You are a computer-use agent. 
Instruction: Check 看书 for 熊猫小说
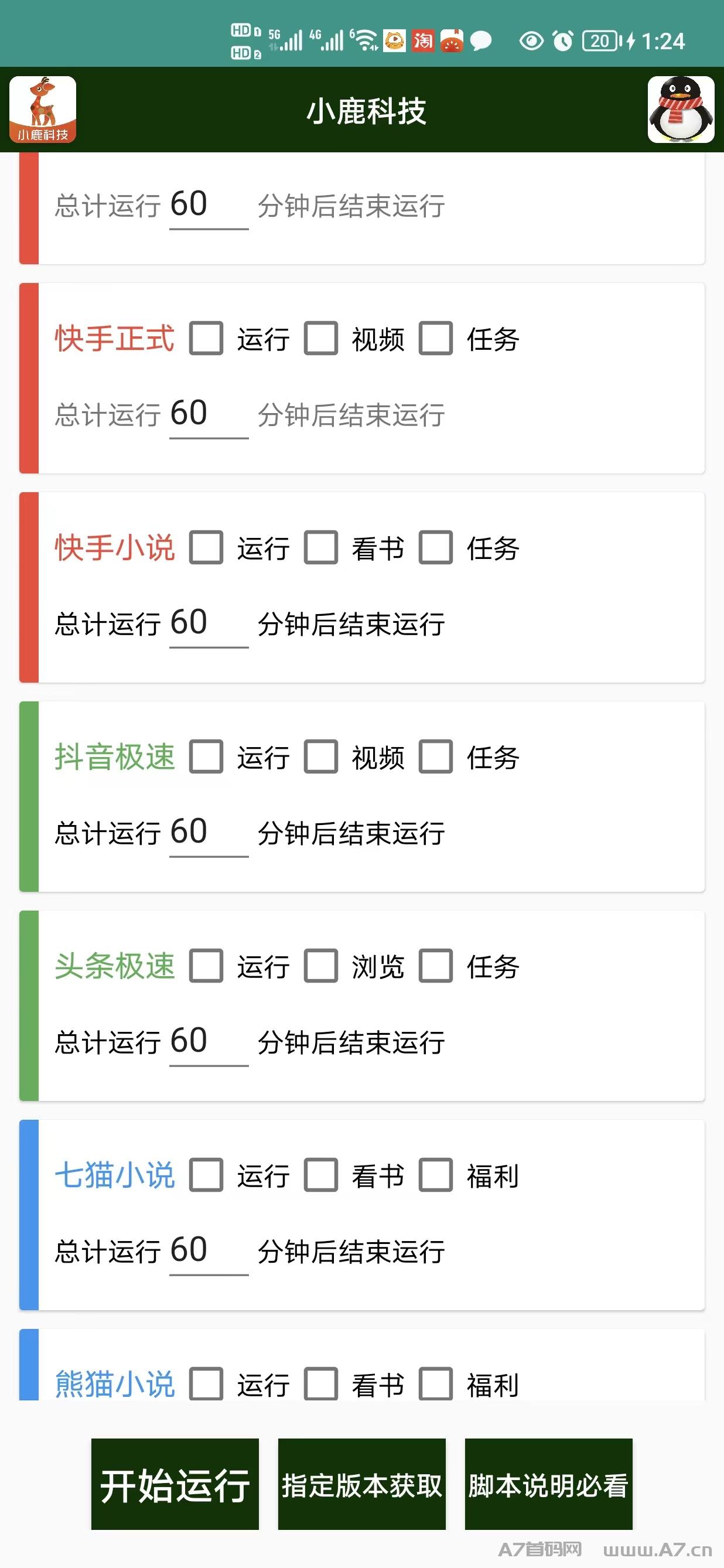tap(320, 1383)
